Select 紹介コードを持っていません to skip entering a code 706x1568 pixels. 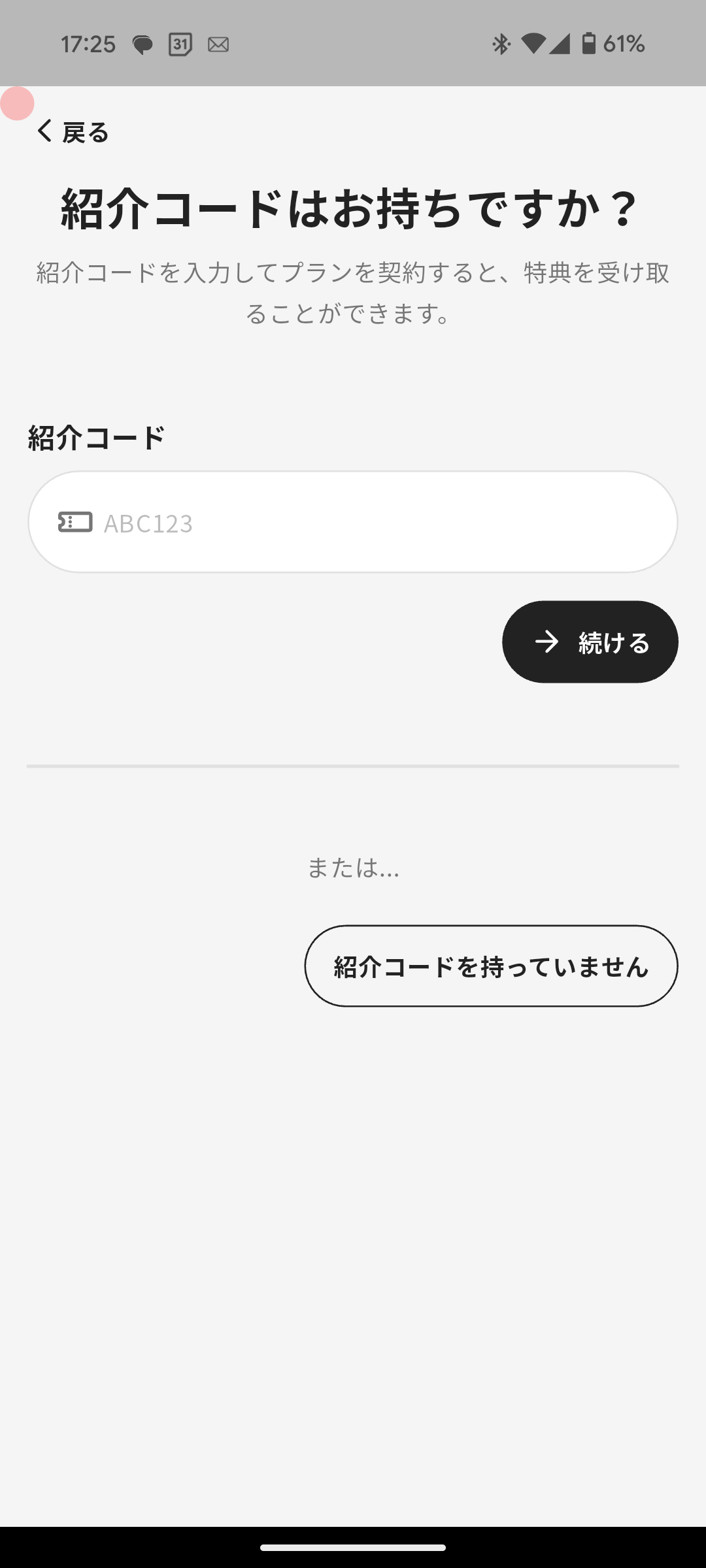coord(491,966)
